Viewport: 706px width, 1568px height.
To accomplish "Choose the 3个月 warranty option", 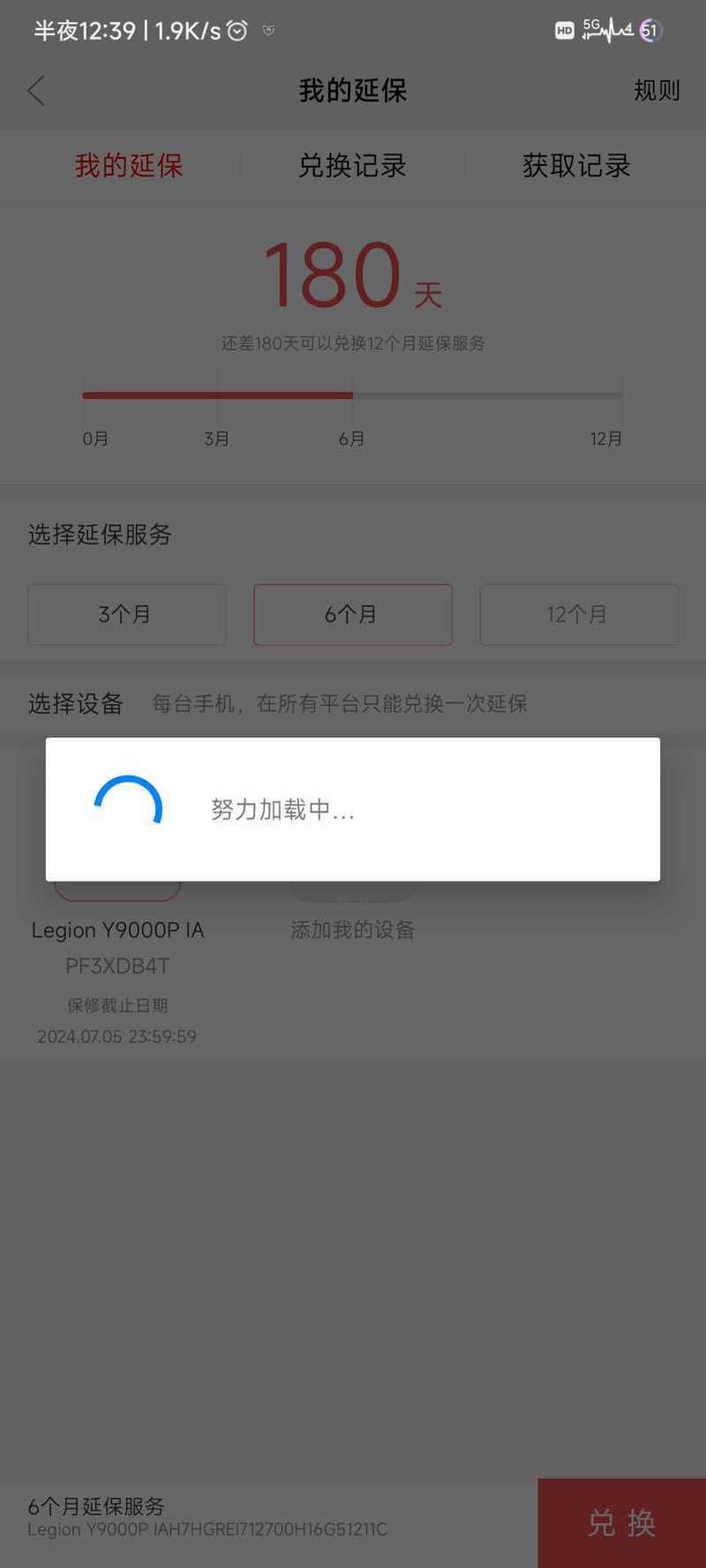I will 127,614.
